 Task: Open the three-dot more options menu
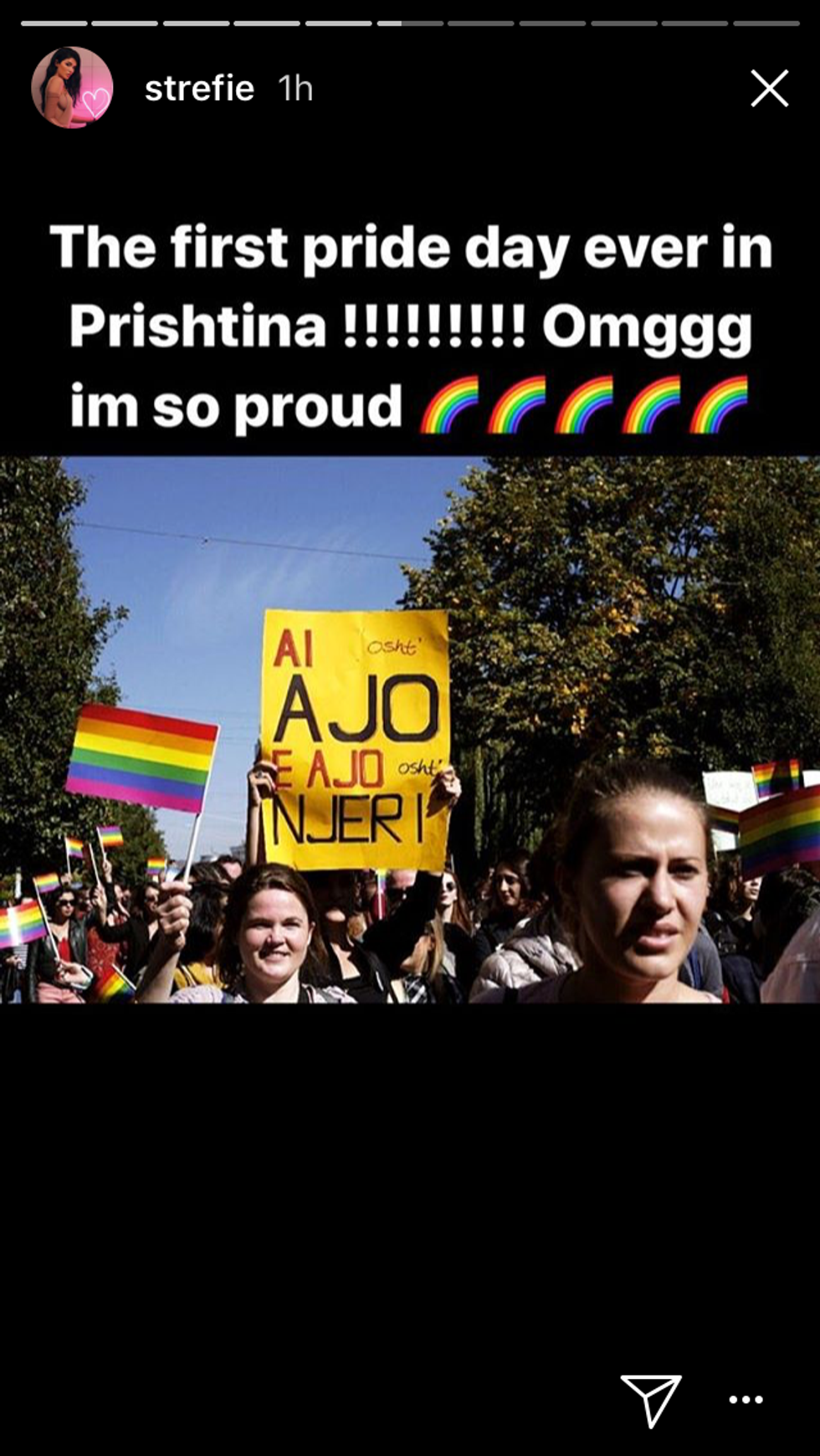point(746,1399)
